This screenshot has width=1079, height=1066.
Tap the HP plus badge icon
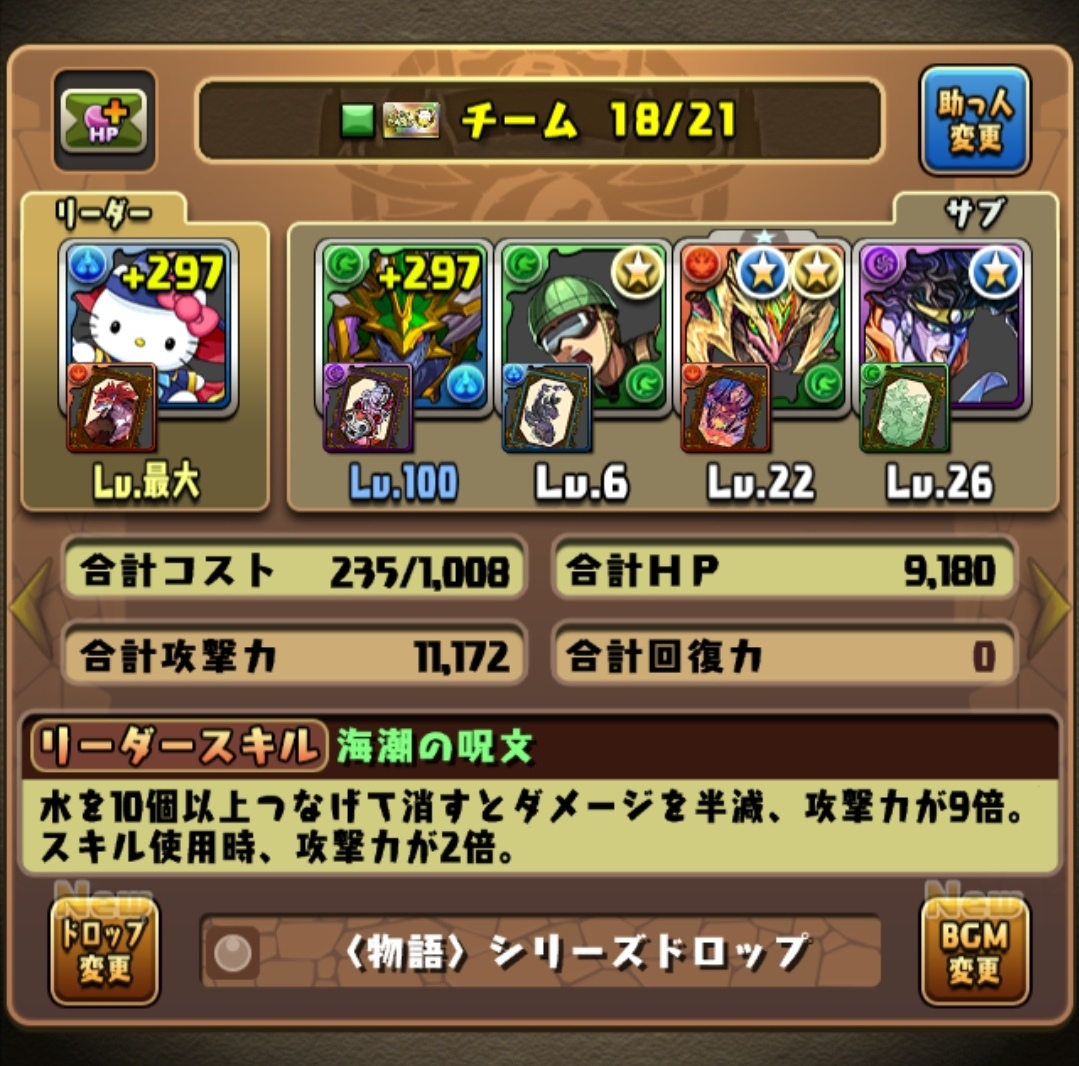coord(103,120)
